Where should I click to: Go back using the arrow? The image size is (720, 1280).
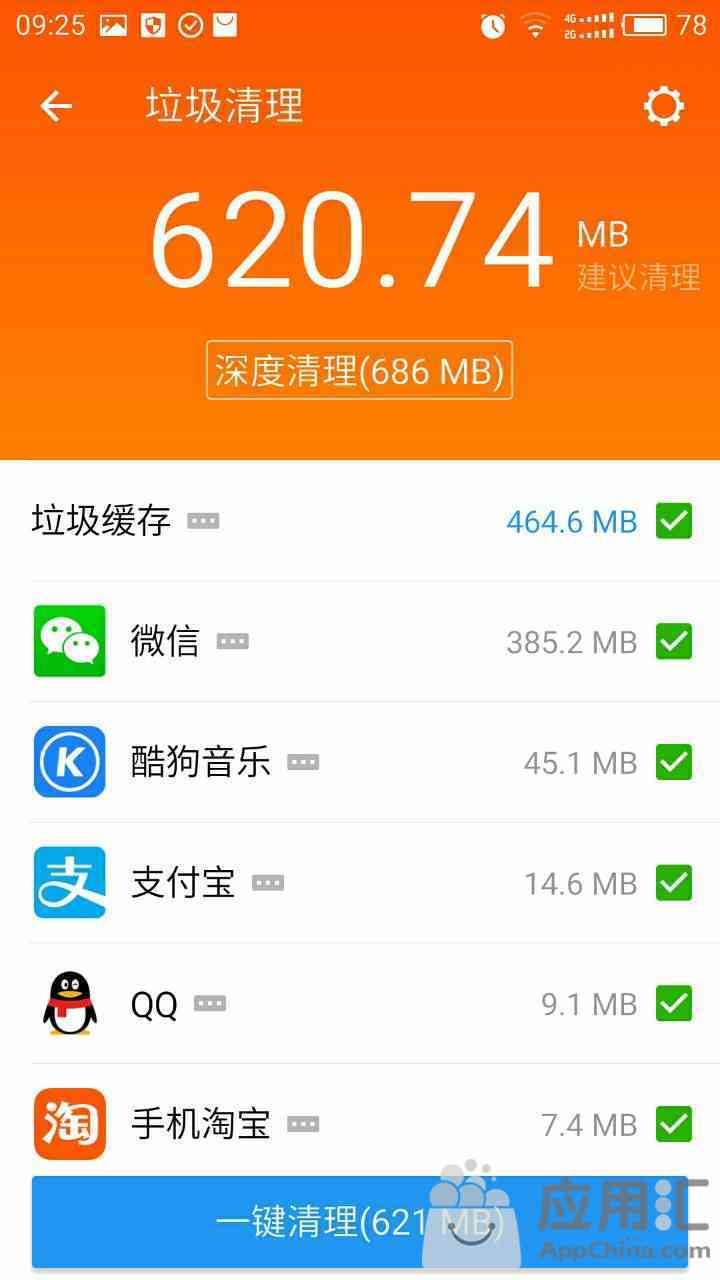coord(56,106)
